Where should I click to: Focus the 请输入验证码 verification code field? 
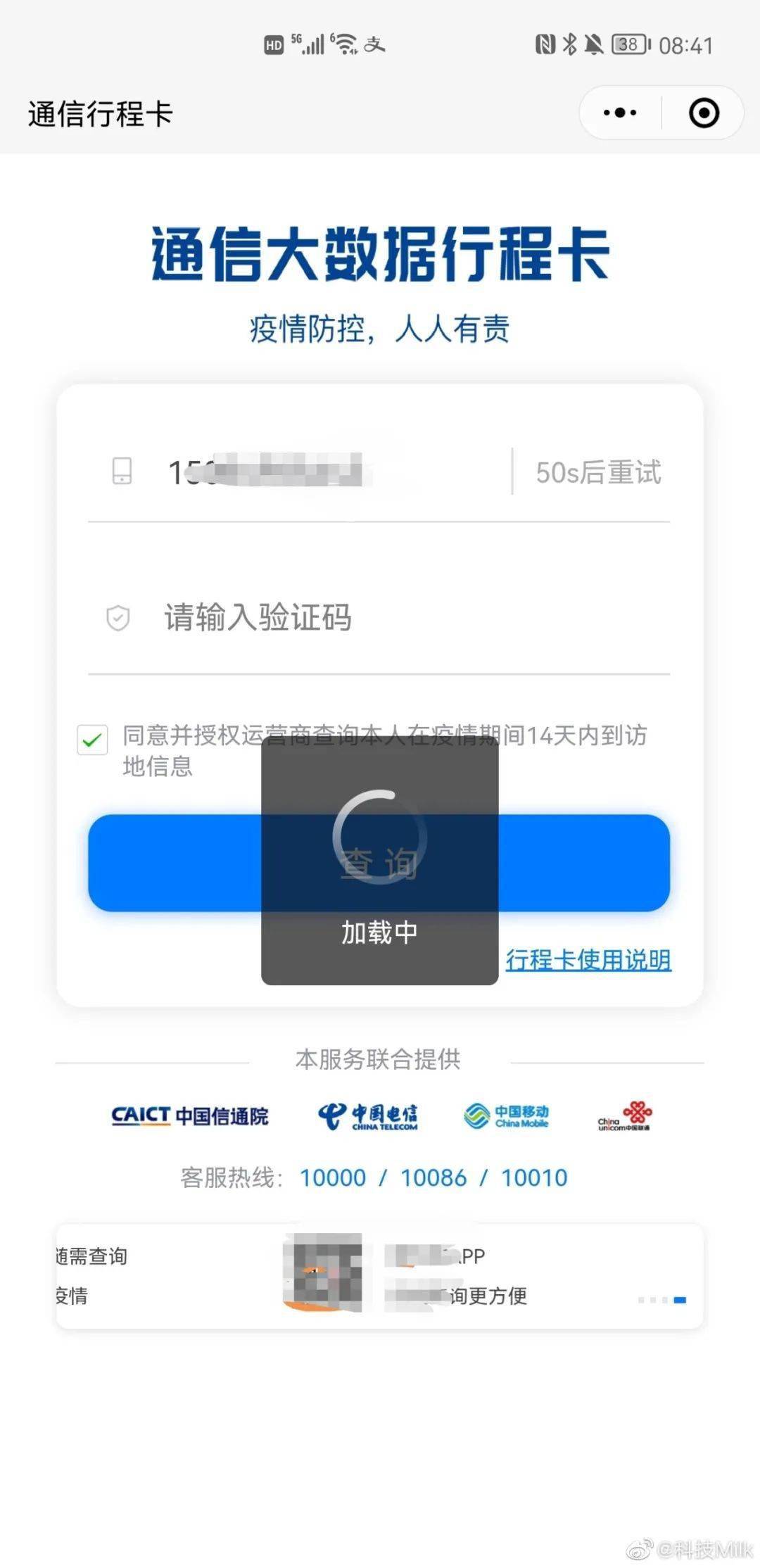coord(394,618)
